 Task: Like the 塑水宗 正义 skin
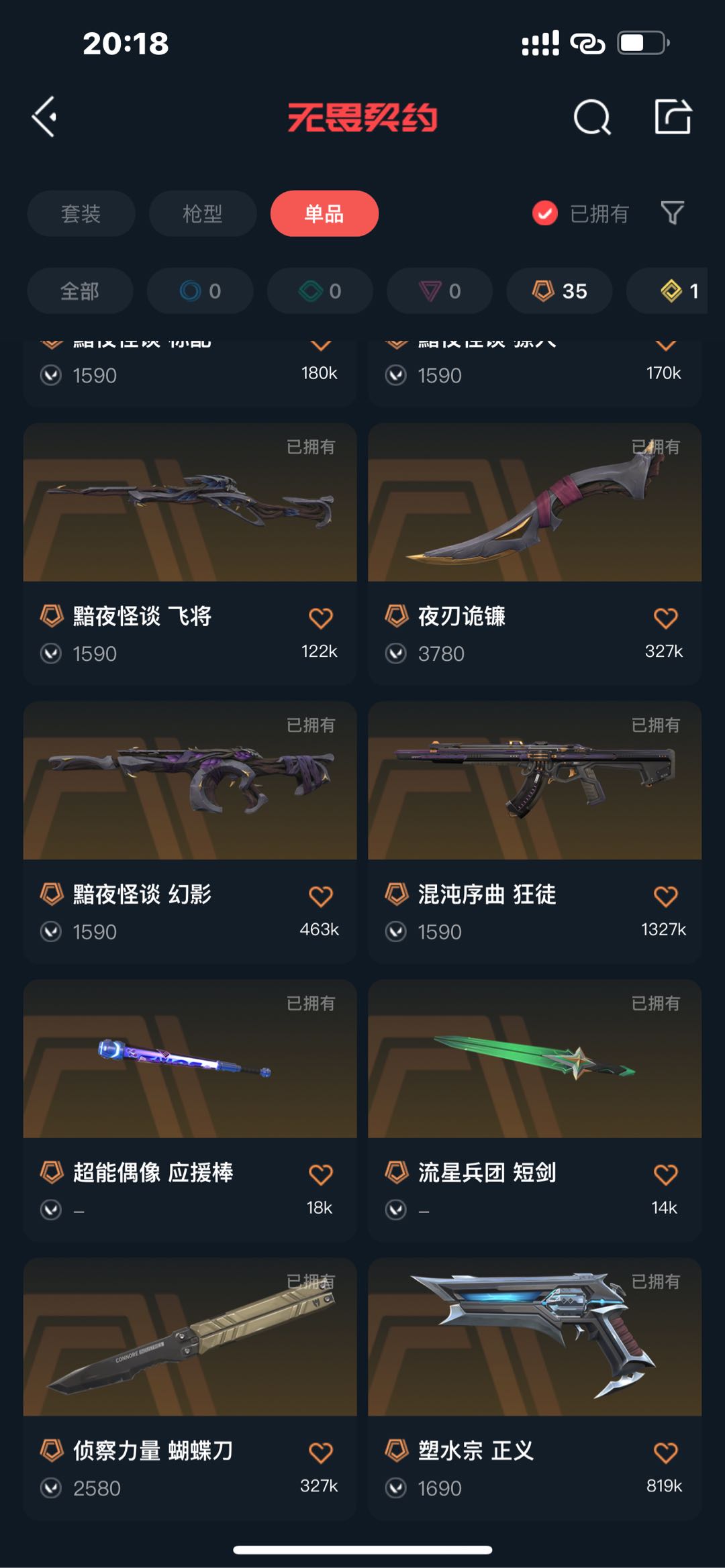pyautogui.click(x=665, y=1453)
